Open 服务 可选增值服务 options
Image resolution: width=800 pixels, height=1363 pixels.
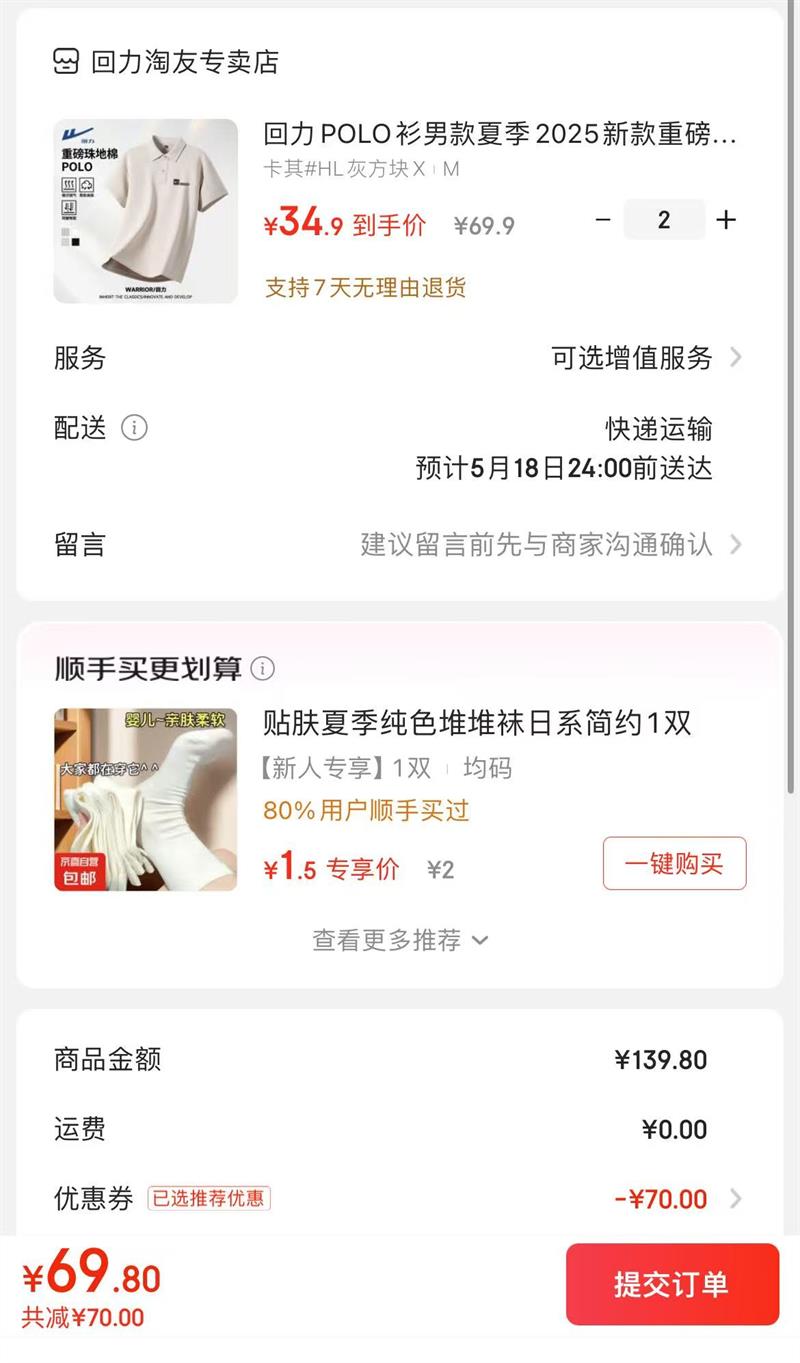[x=645, y=358]
